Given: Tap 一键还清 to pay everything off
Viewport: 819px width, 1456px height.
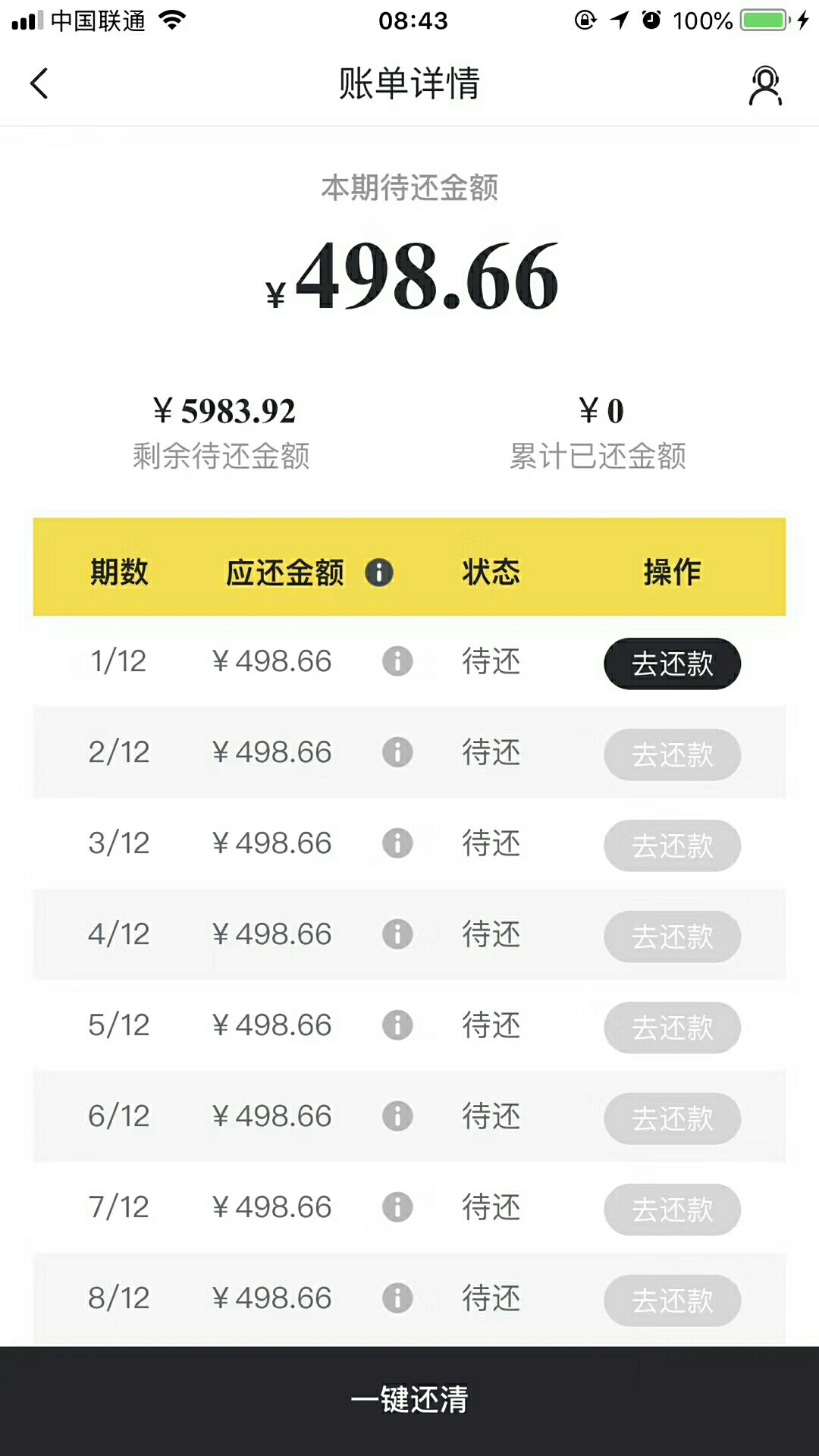Looking at the screenshot, I should tap(409, 1401).
